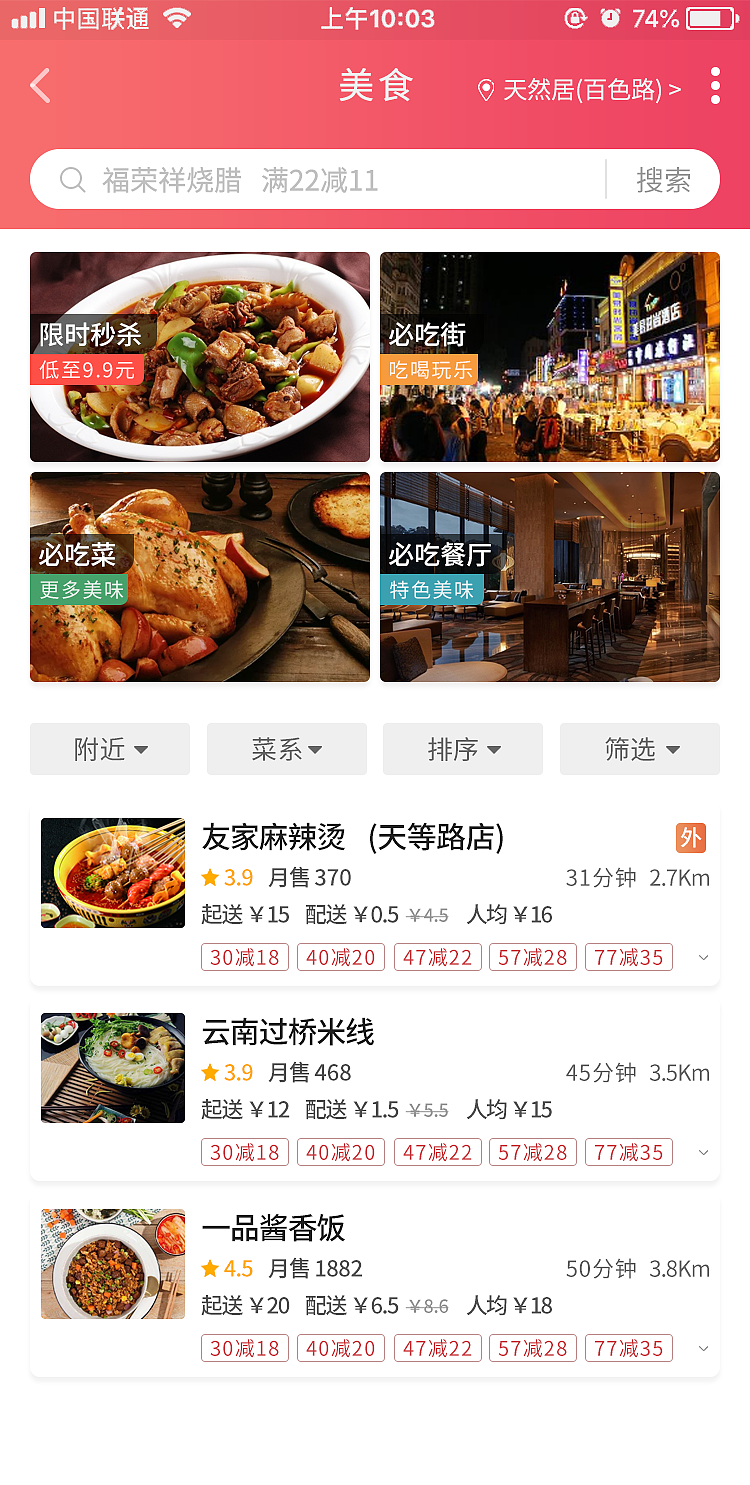Select the 30减18 coupon for 一品酱香饭
This screenshot has height=1485, width=750.
click(244, 1348)
